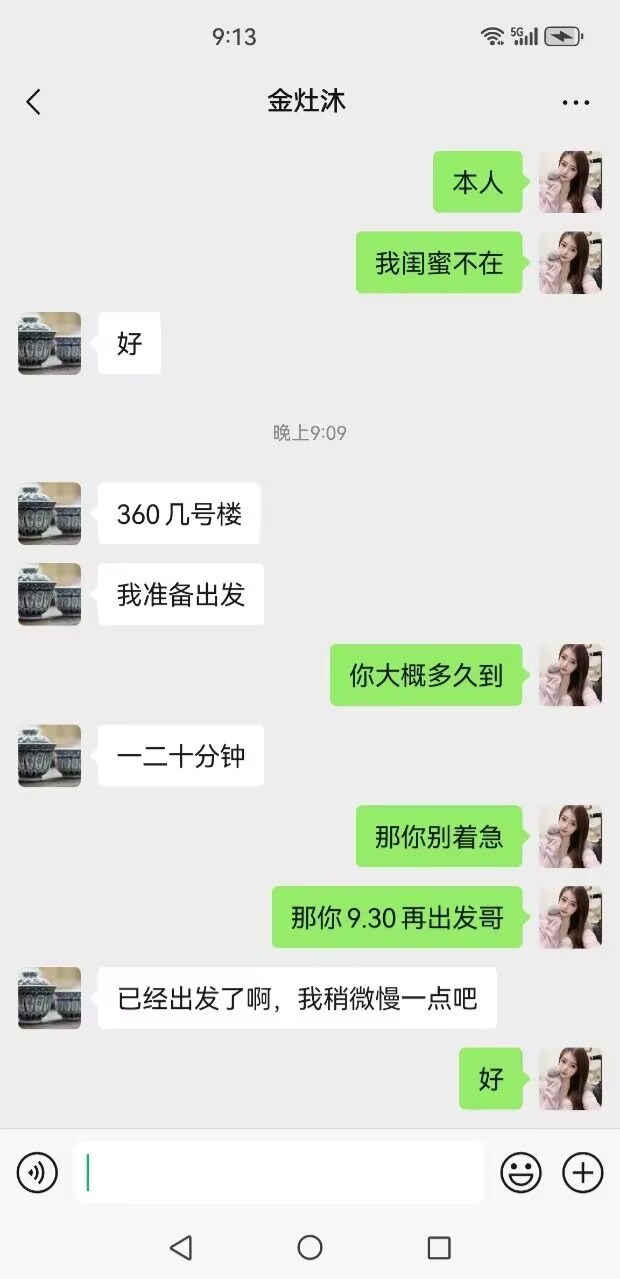Tap the system home button
620x1279 pixels.
310,1247
